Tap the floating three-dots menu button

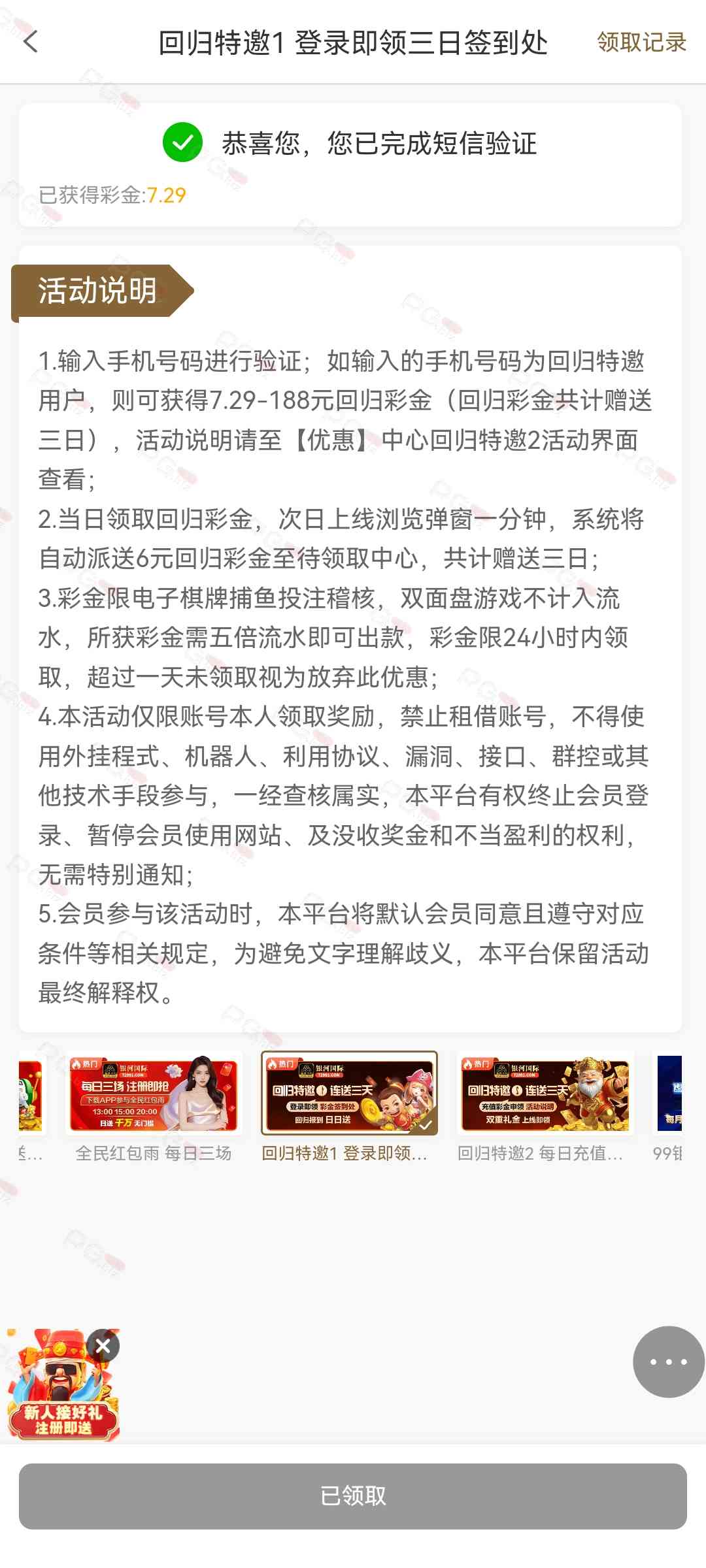(x=668, y=1362)
